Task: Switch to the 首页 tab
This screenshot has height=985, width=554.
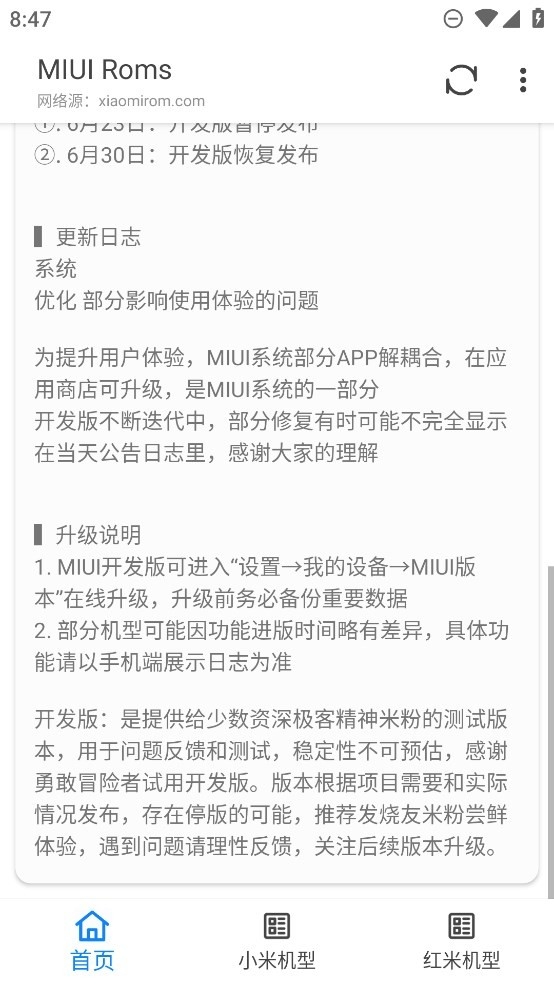Action: (92, 941)
